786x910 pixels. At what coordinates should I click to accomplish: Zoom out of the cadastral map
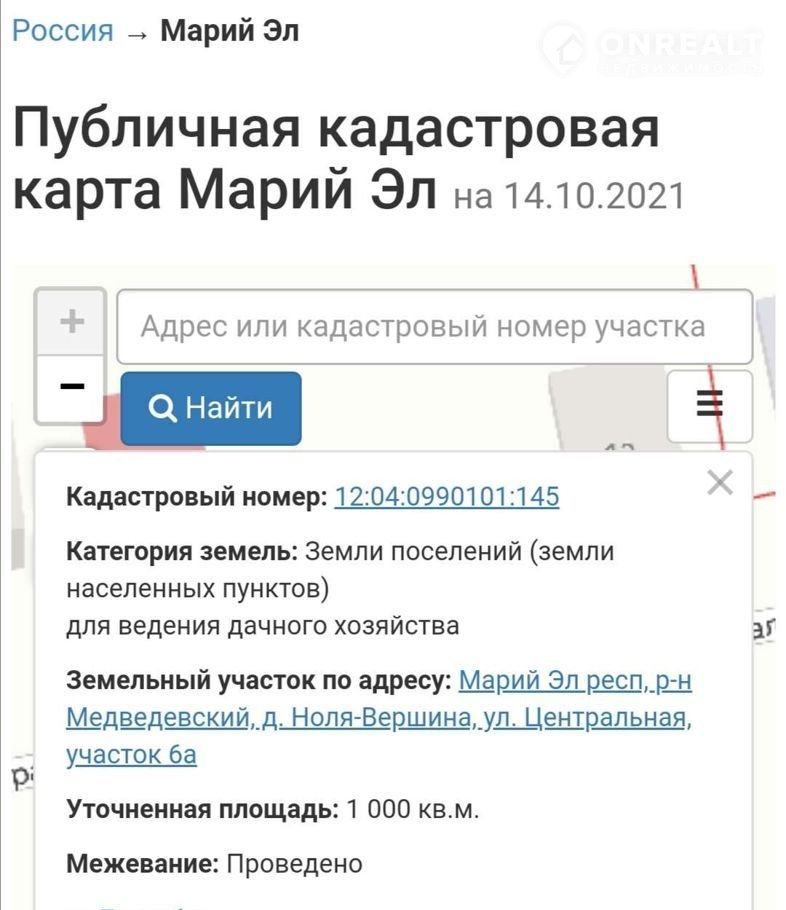pyautogui.click(x=70, y=387)
